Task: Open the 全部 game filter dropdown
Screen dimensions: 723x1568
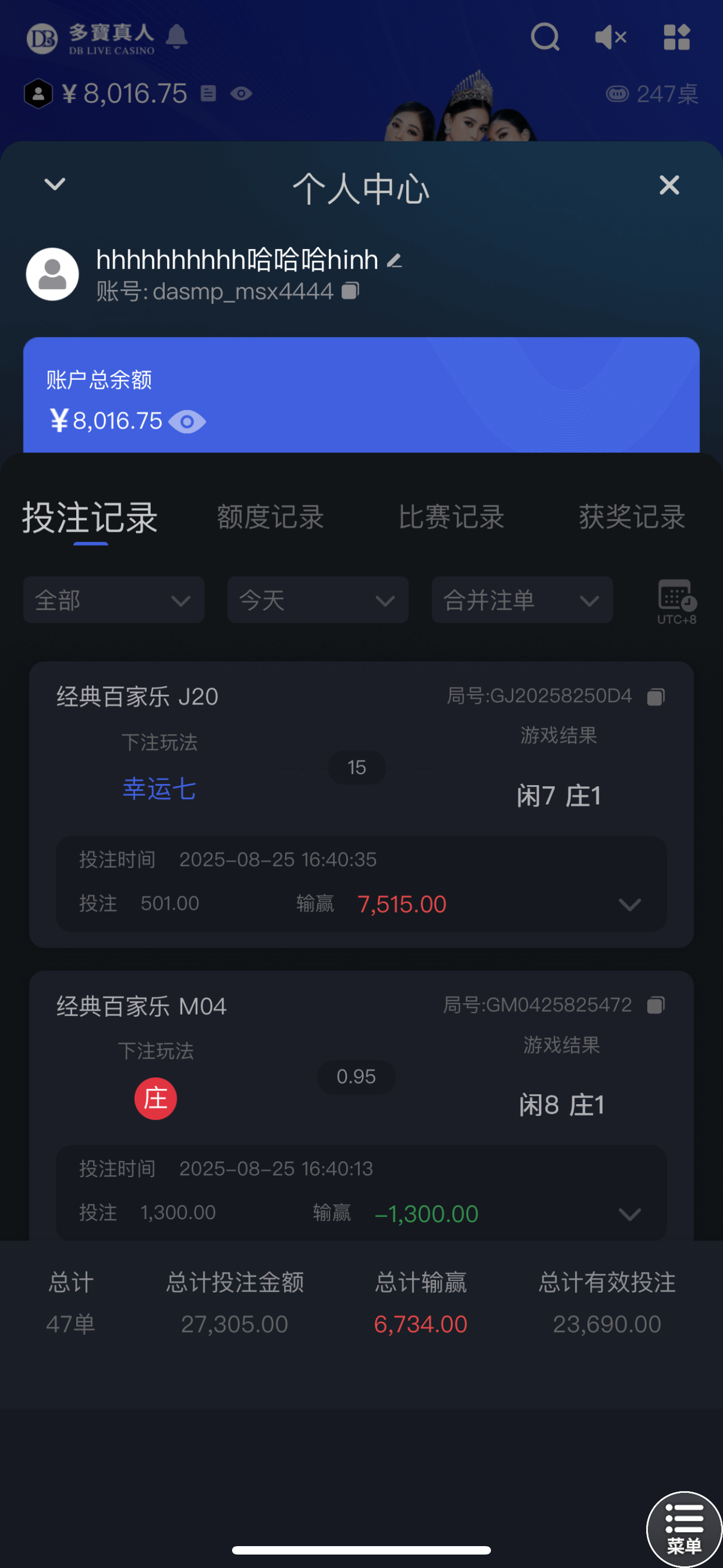Action: tap(113, 600)
